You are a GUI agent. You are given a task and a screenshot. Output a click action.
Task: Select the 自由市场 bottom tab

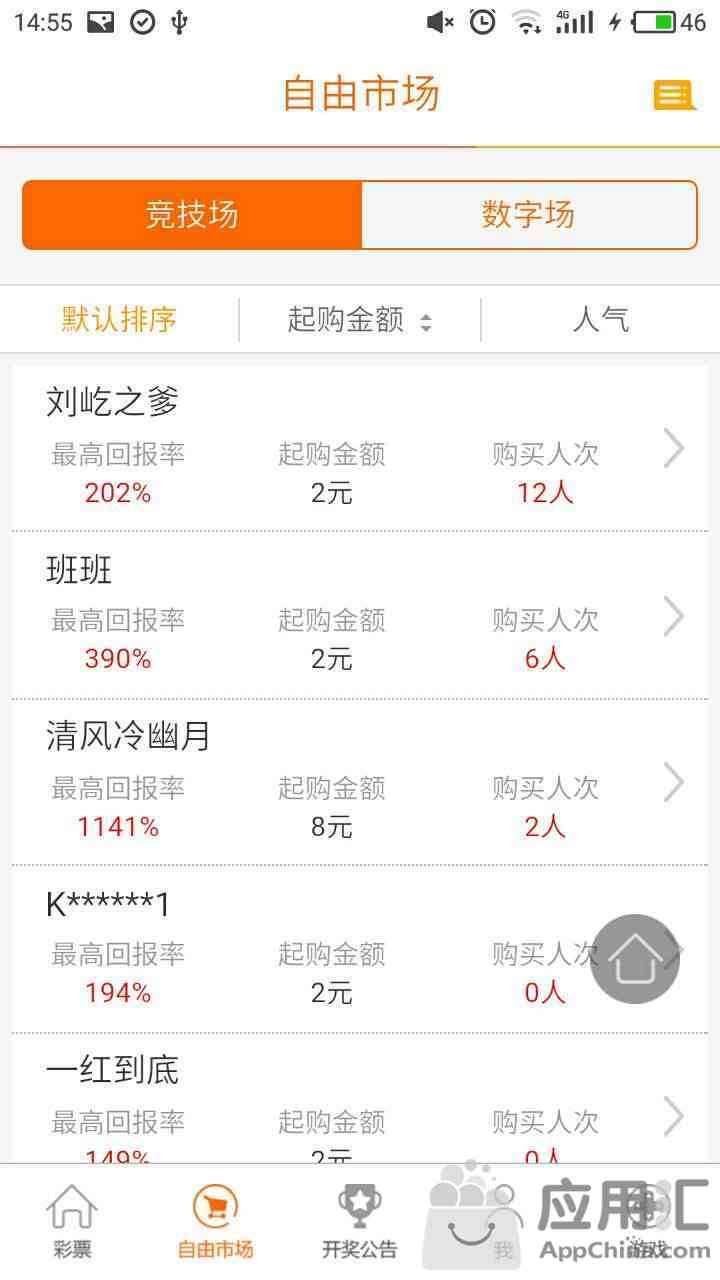[215, 1221]
